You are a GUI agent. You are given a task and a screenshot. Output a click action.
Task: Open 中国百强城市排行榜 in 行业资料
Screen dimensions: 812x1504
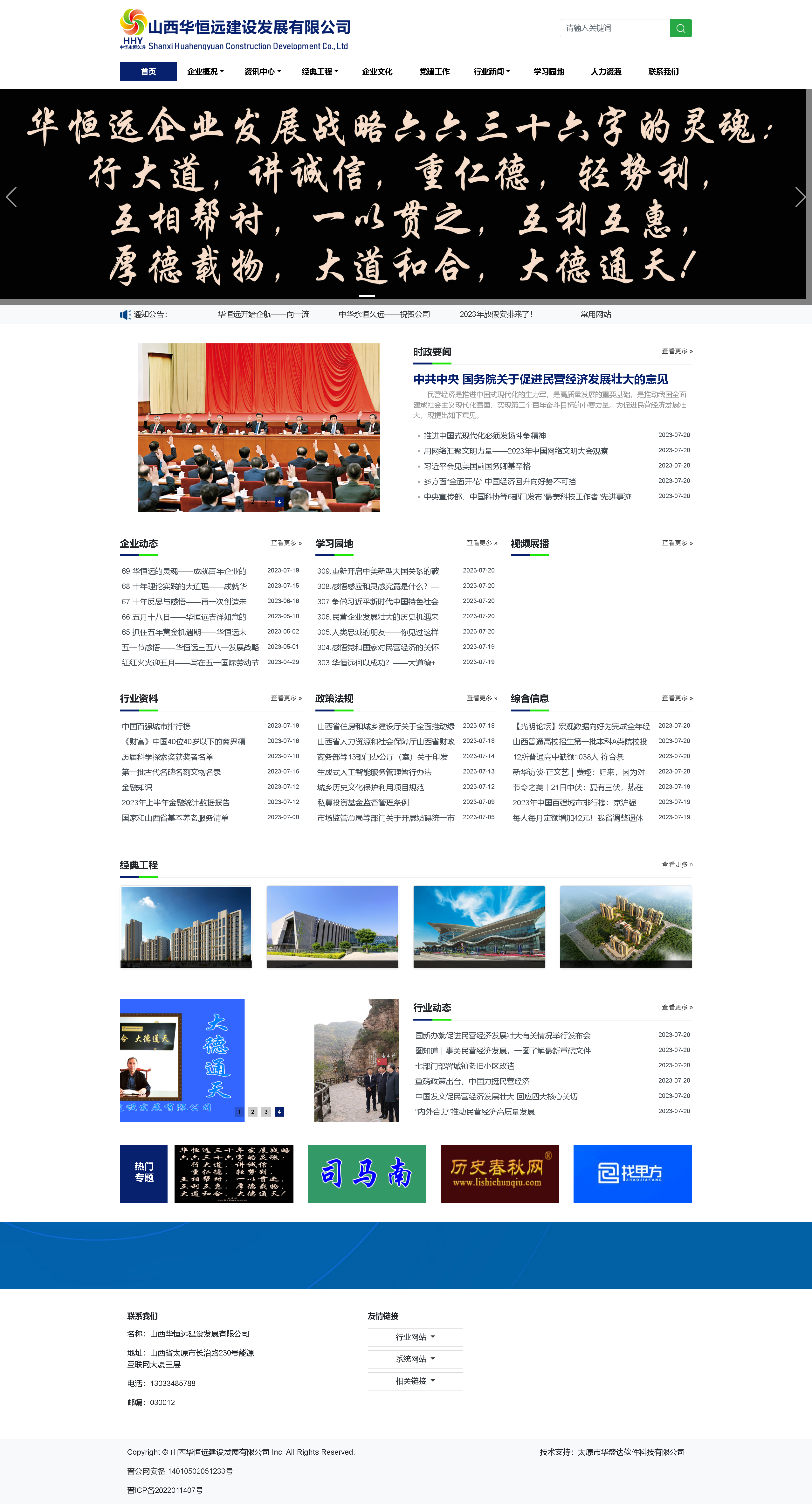(x=156, y=726)
